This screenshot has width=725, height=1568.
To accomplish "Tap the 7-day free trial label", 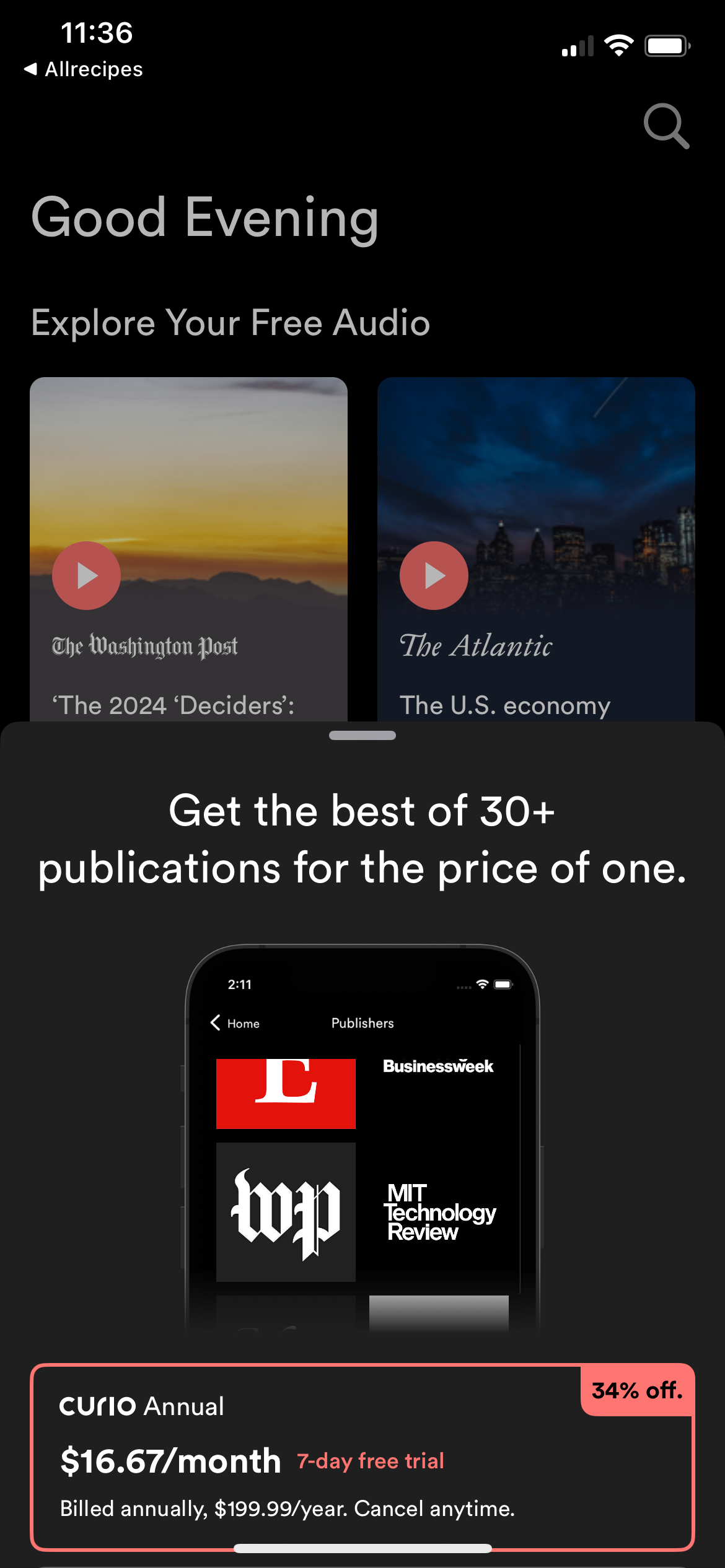I will (370, 1461).
